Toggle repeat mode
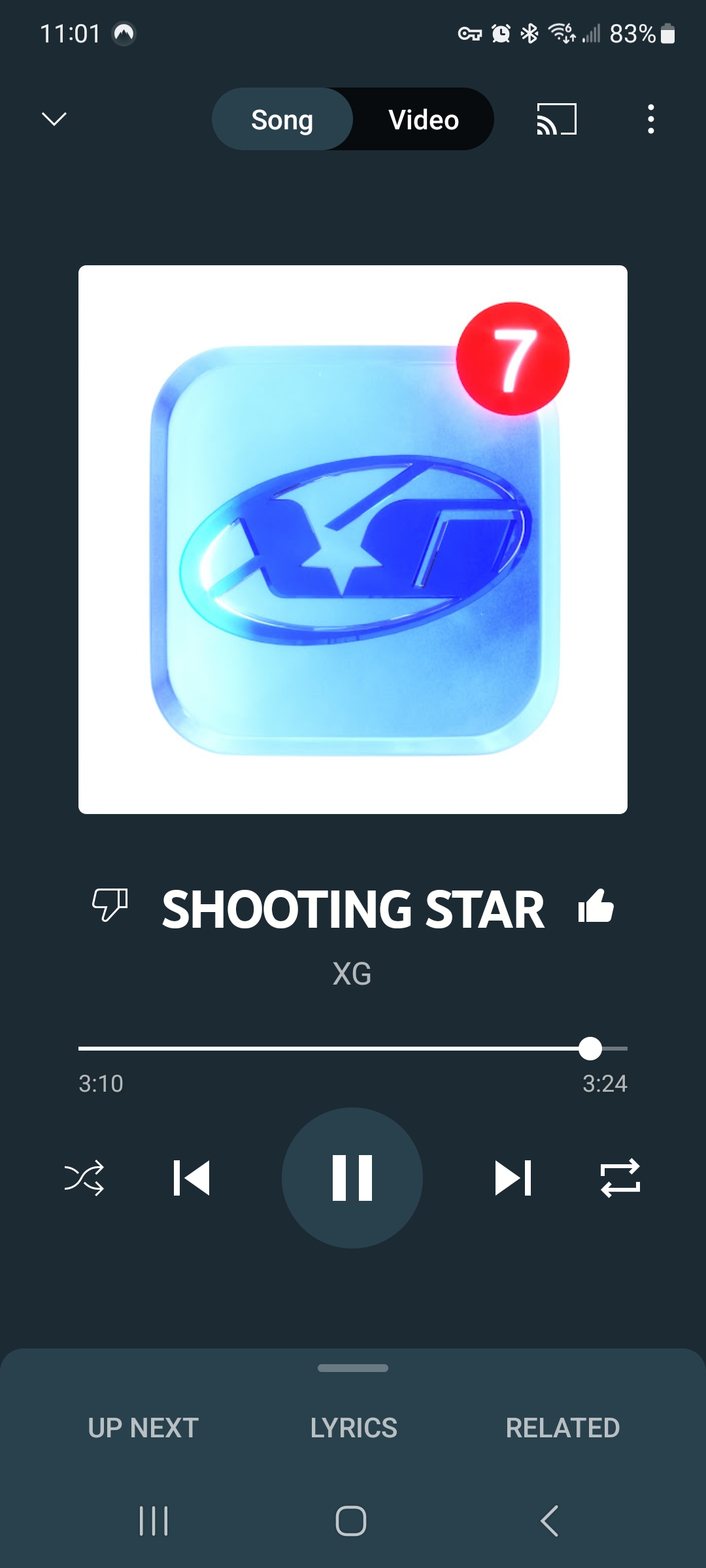The height and width of the screenshot is (1568, 706). tap(620, 1178)
